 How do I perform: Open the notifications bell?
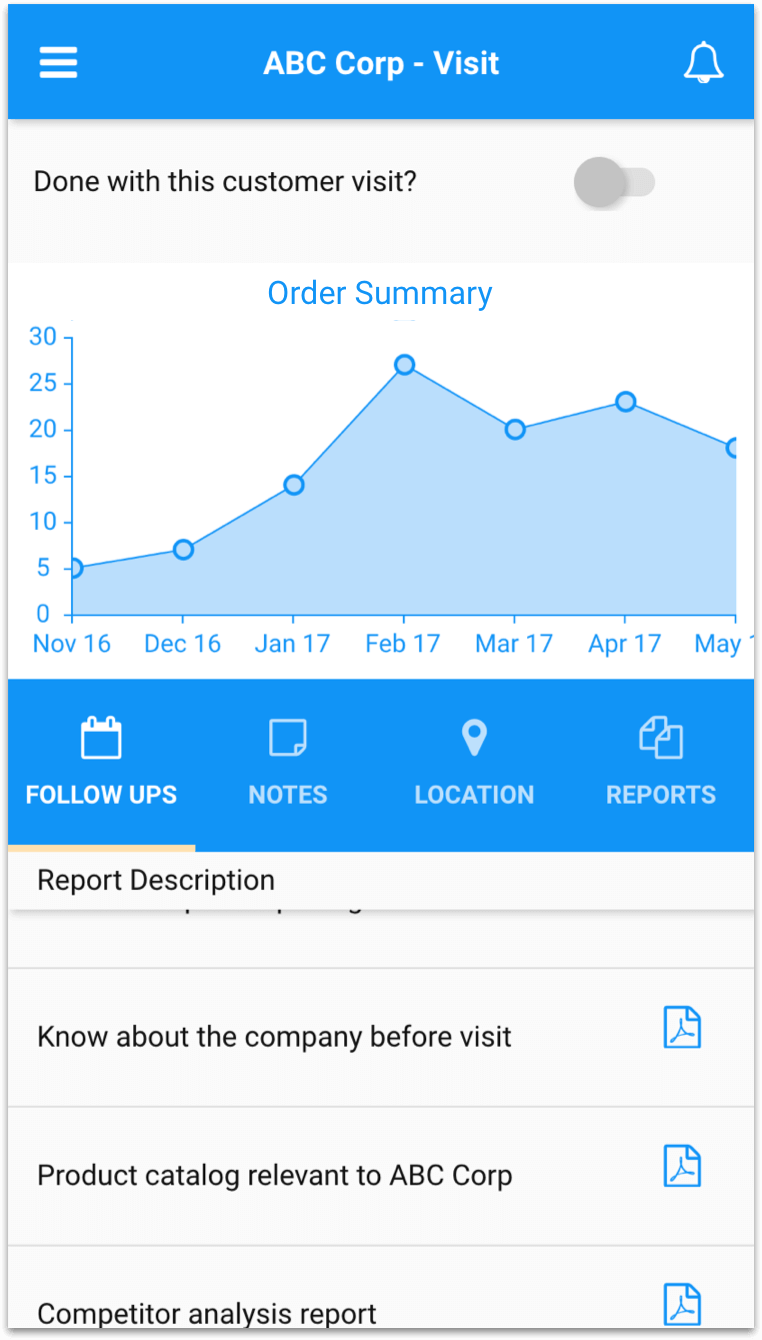(x=703, y=63)
